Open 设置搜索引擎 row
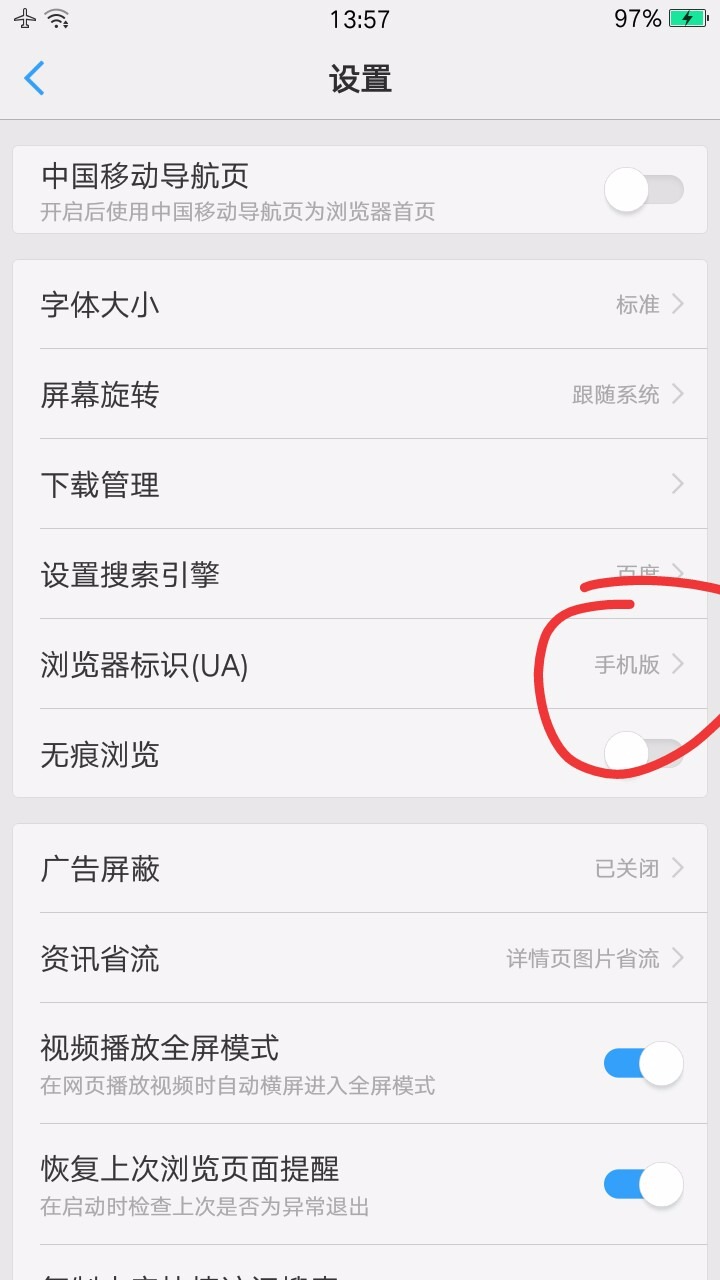This screenshot has width=720, height=1280. pos(360,575)
